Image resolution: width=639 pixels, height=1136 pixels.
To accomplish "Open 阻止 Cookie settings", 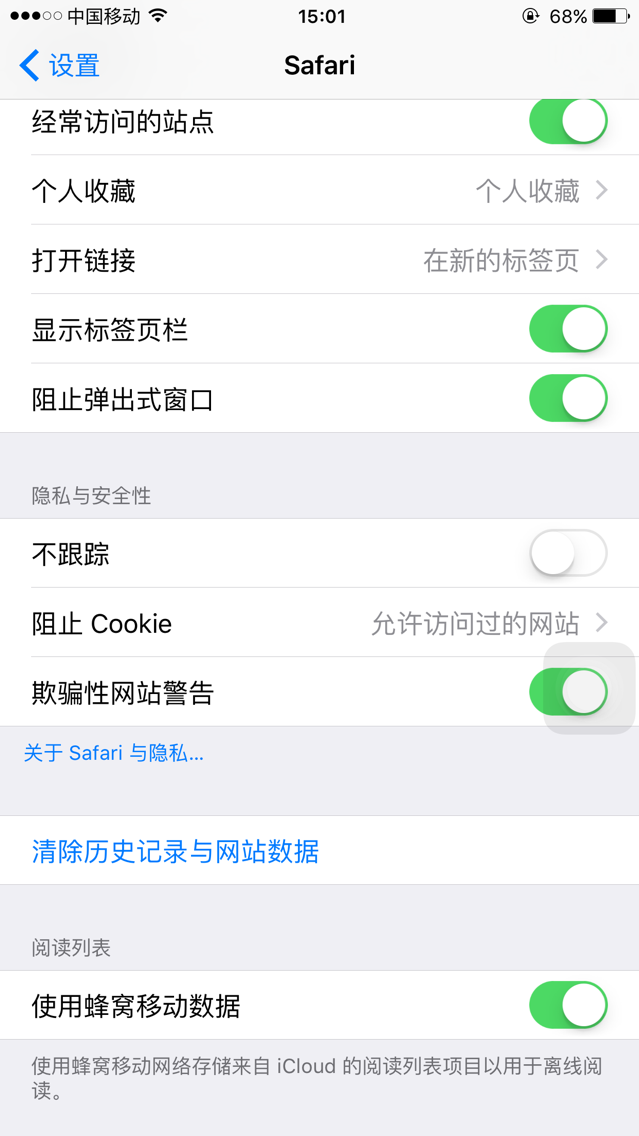I will click(x=320, y=623).
